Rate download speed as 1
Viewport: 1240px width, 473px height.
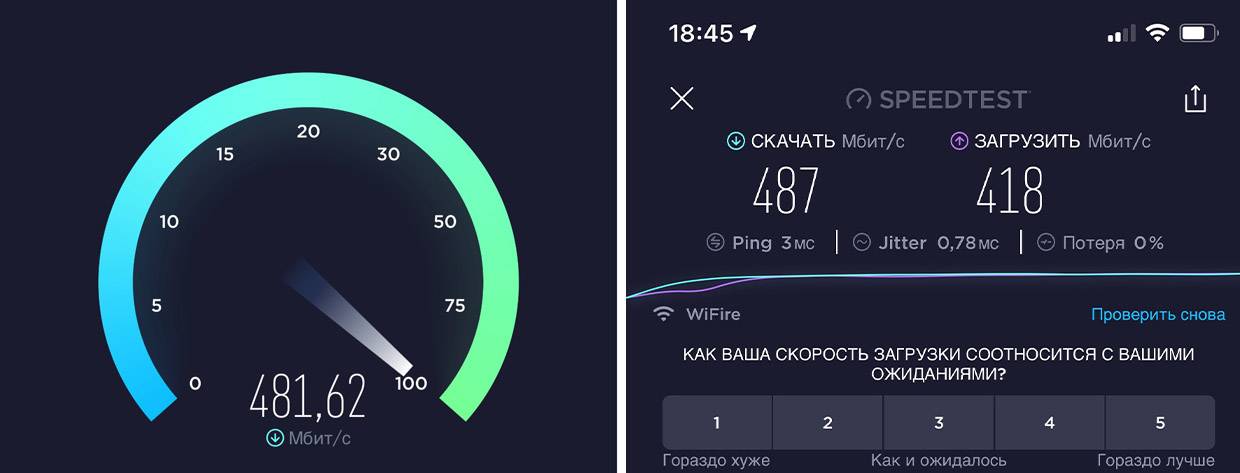point(717,422)
